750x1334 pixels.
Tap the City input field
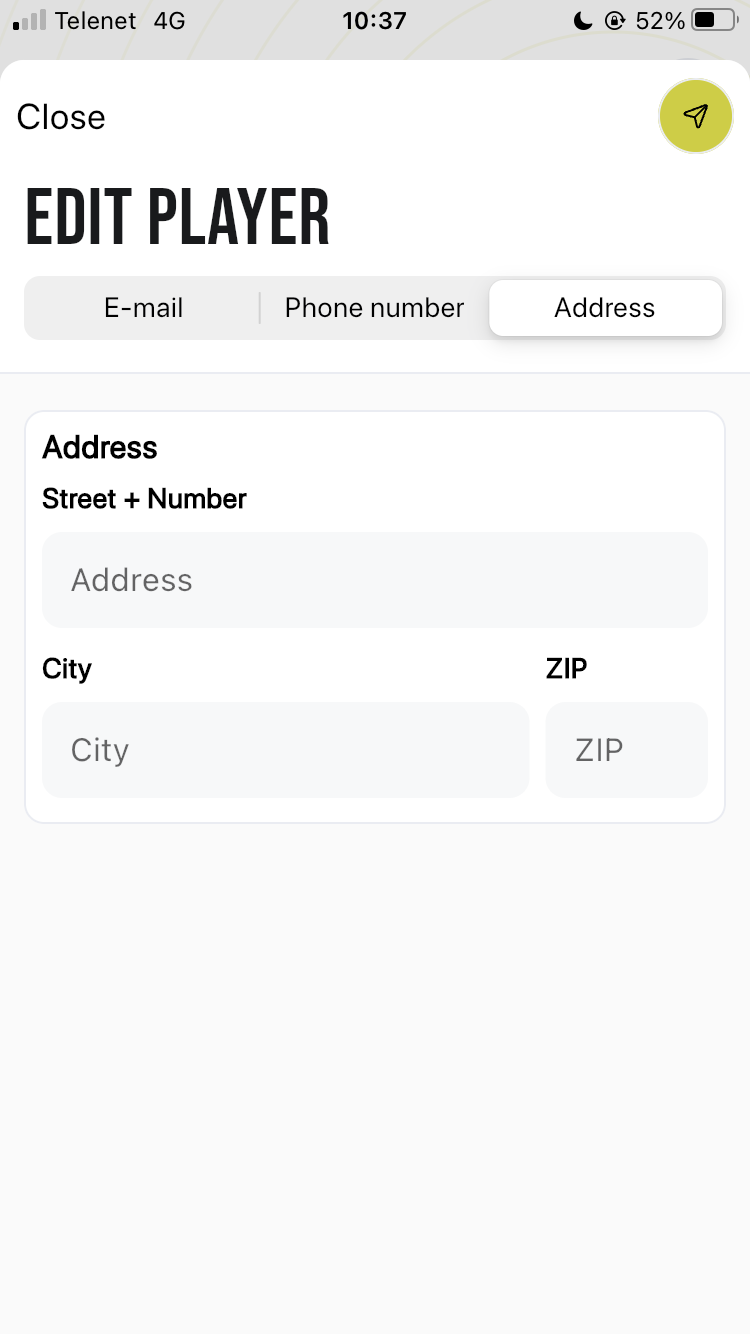(285, 750)
